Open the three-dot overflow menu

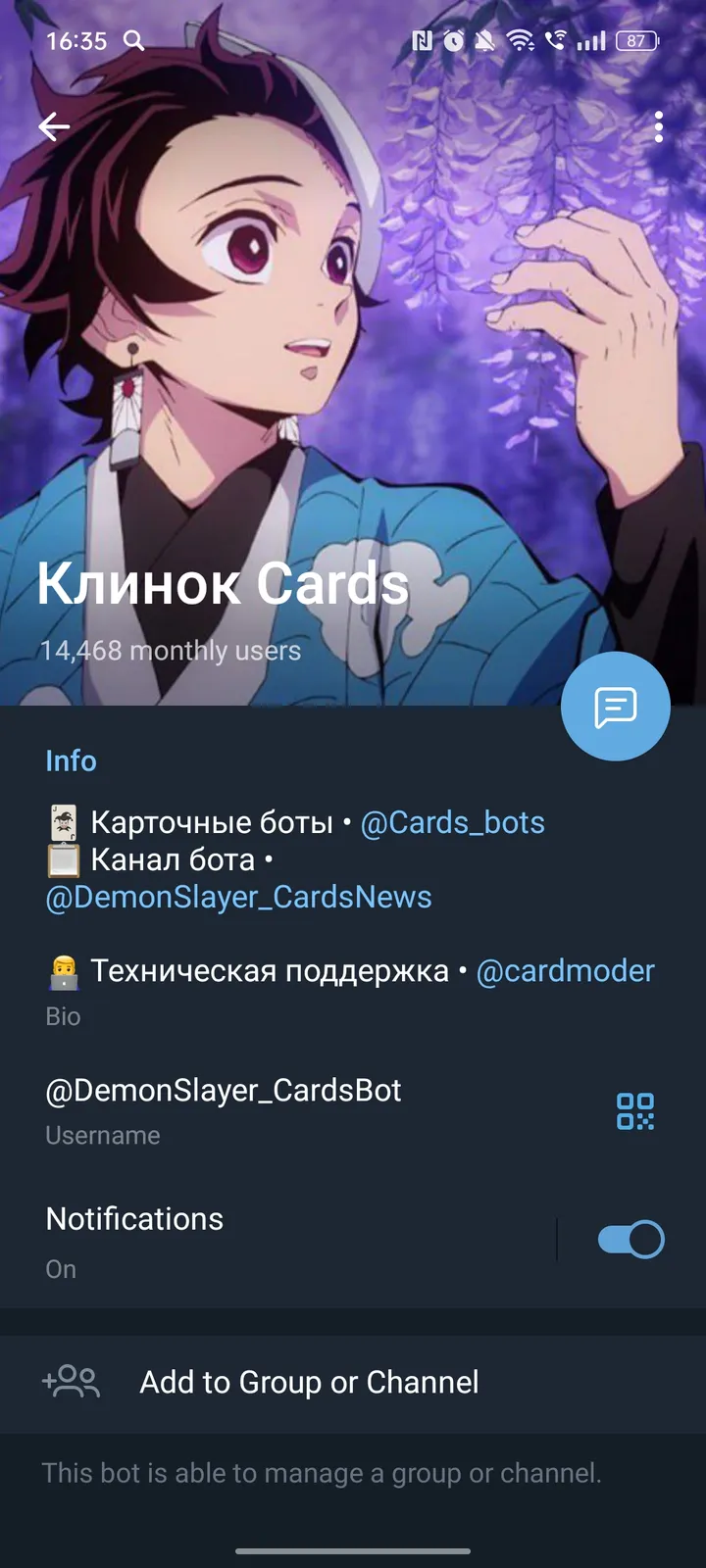coord(658,126)
